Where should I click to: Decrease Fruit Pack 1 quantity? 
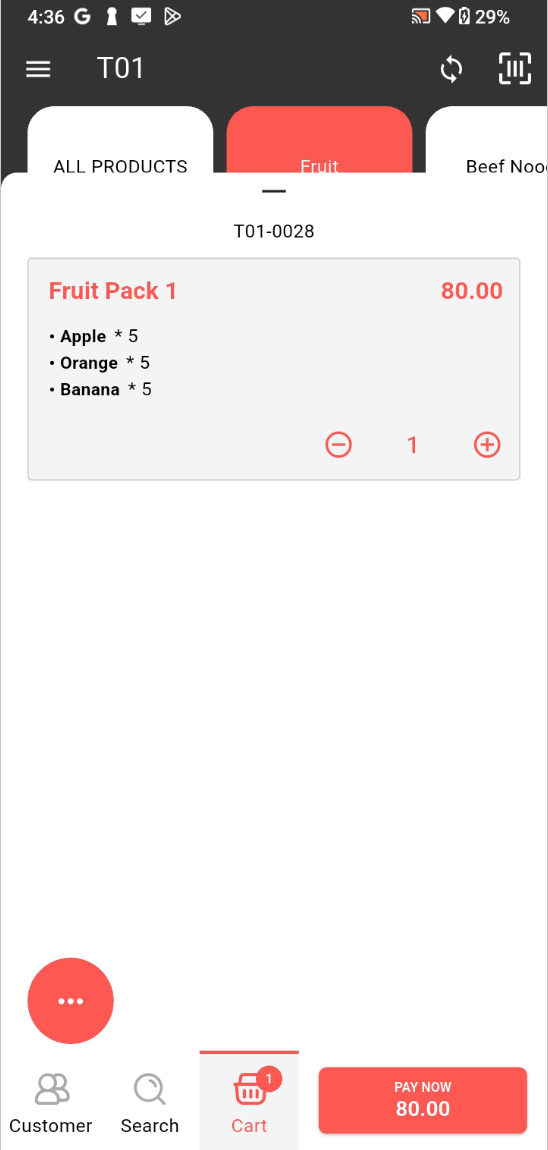click(339, 444)
